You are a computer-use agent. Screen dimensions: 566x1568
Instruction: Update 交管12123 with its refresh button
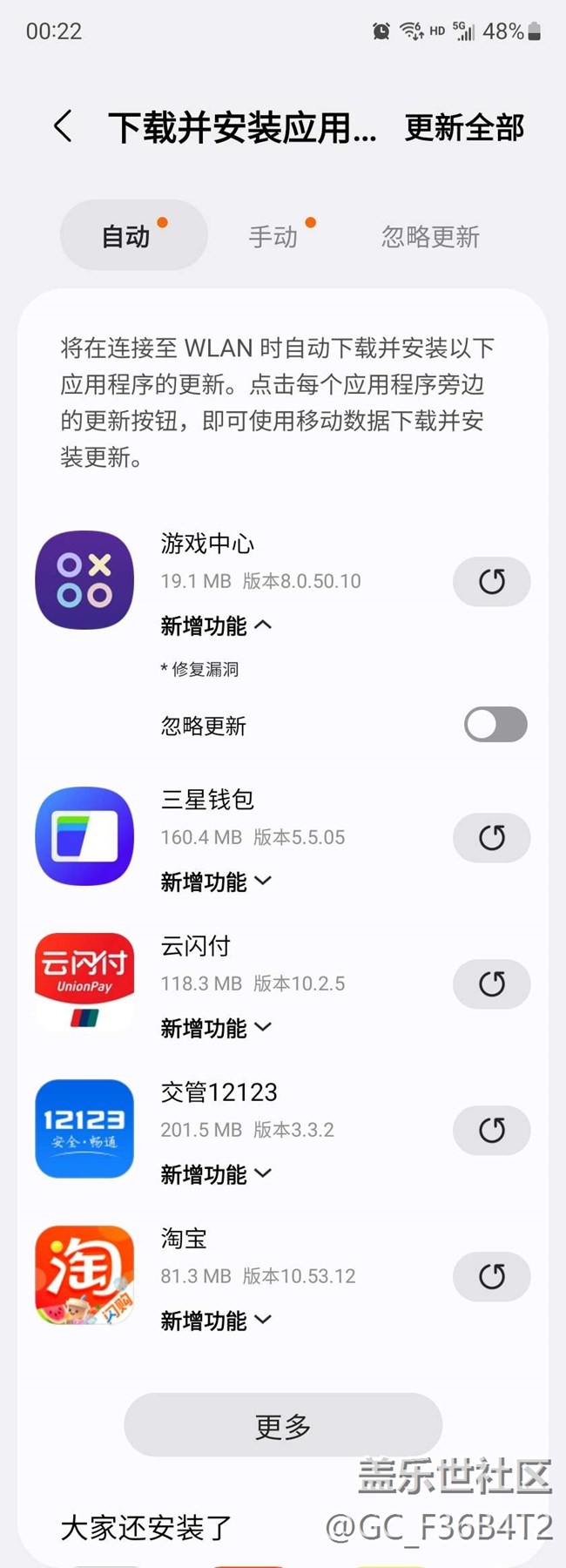(491, 1130)
